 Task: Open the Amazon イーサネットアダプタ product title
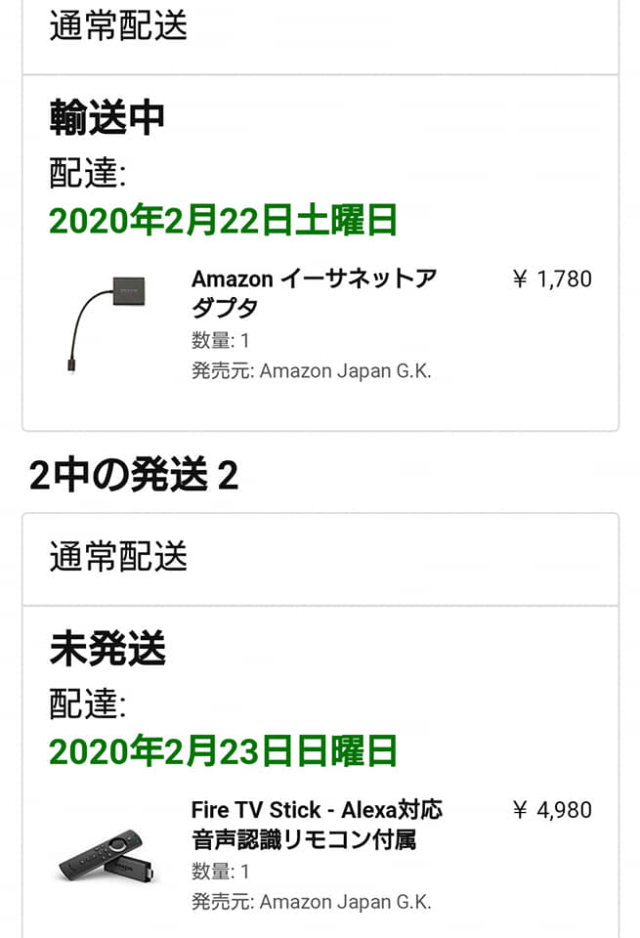click(313, 292)
